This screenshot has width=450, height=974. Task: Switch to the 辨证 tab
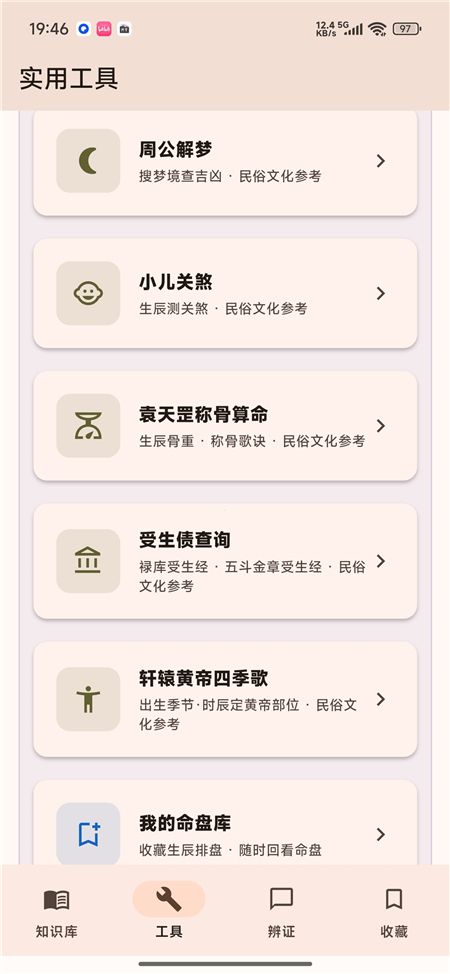click(282, 911)
